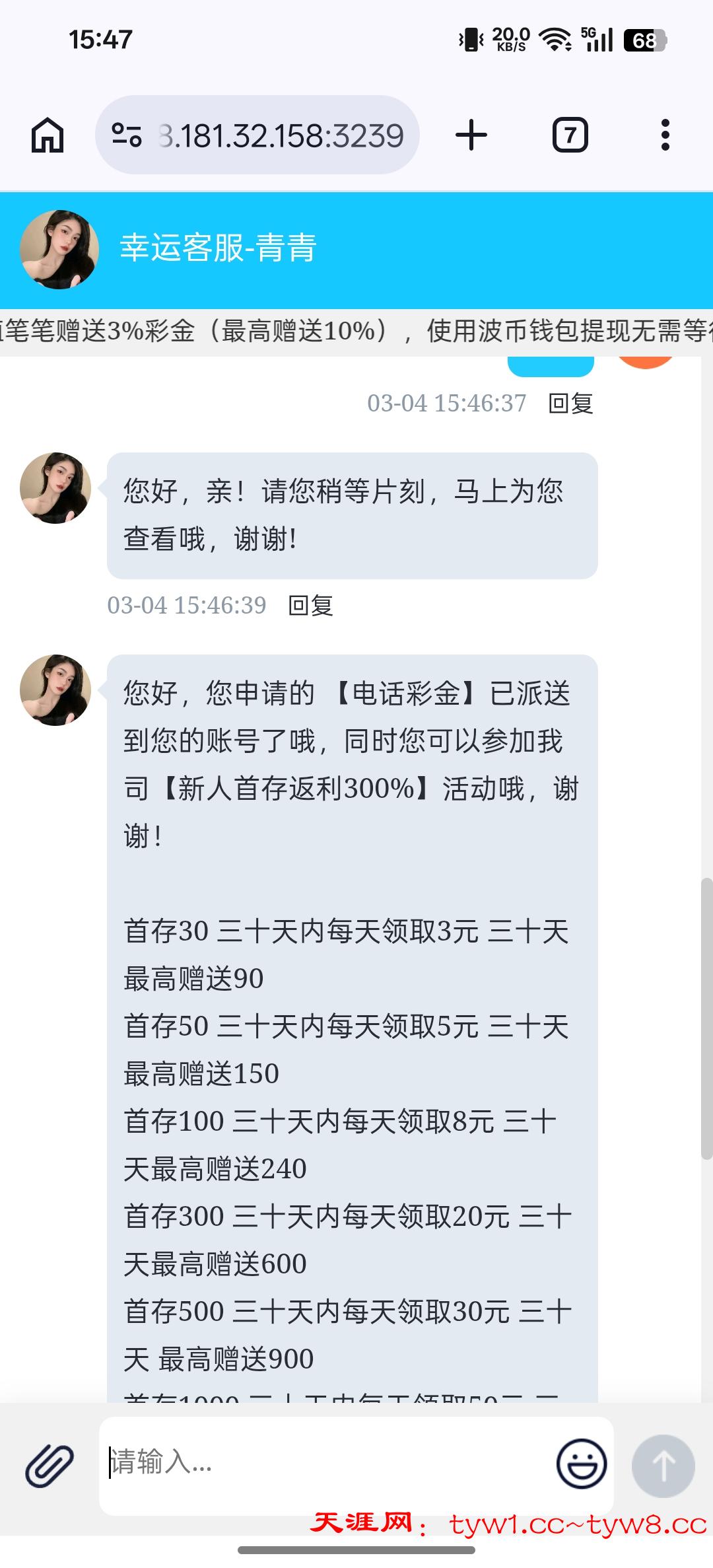
Task: Open the tab switcher showing 7 tabs
Action: pyautogui.click(x=570, y=135)
